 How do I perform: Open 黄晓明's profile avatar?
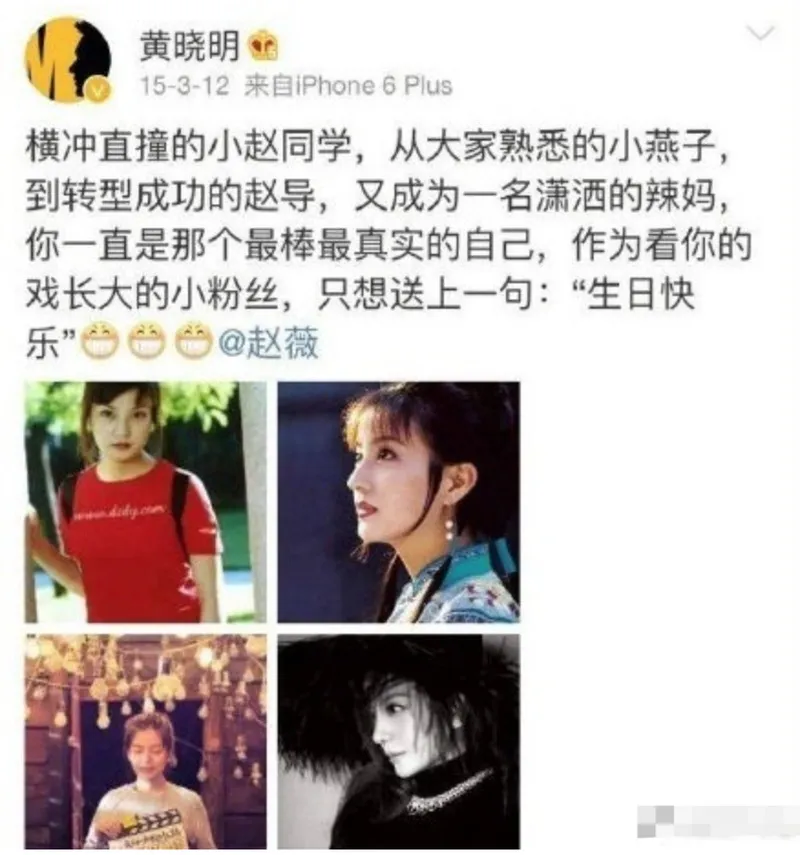click(x=68, y=60)
